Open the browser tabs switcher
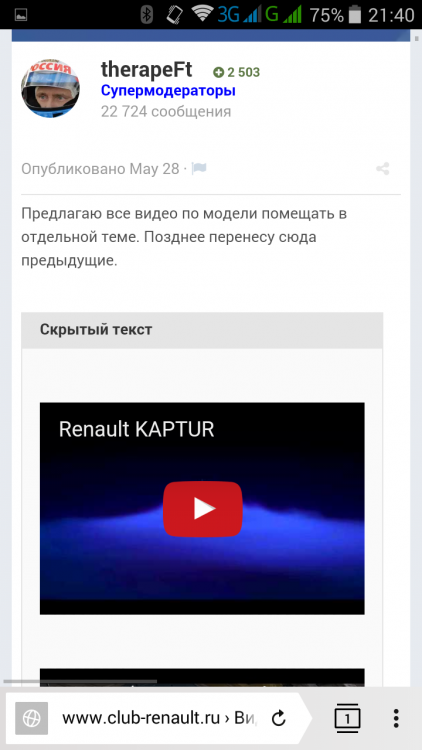This screenshot has width=422, height=750. coord(347,718)
